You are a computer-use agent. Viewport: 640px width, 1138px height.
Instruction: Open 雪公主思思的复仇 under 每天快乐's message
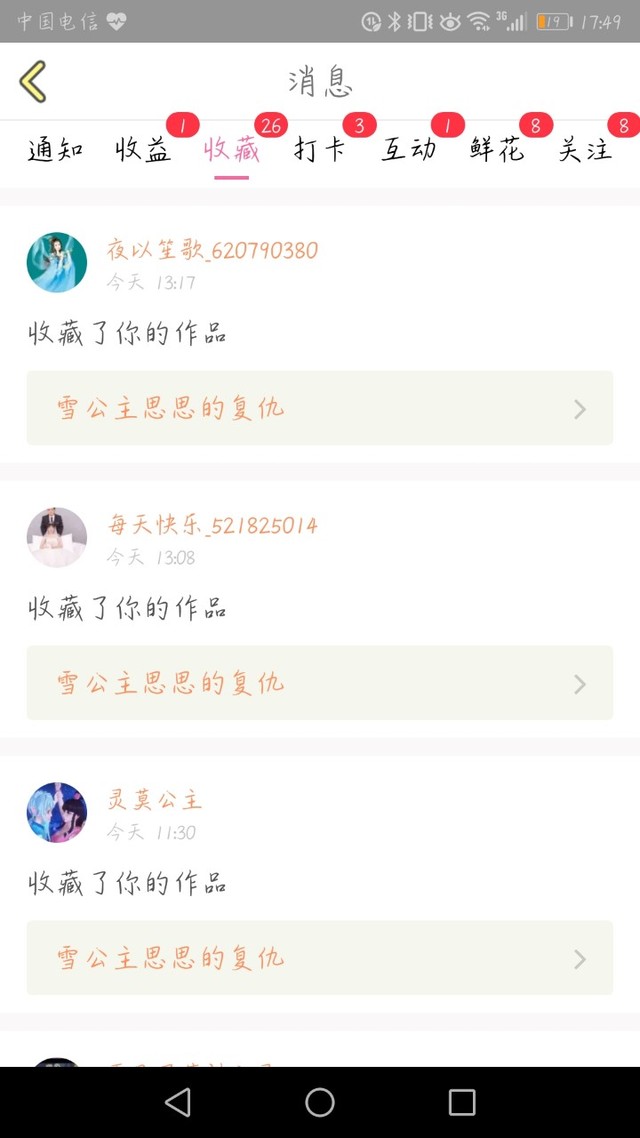(x=319, y=683)
